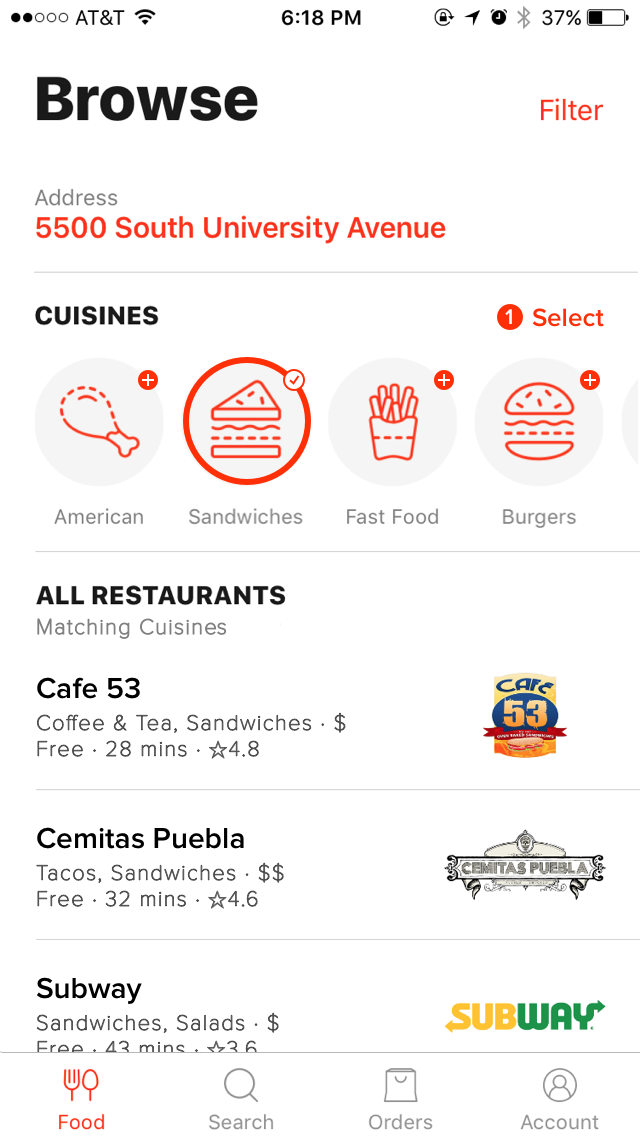Add the Burgers cuisine filter

coord(539,422)
